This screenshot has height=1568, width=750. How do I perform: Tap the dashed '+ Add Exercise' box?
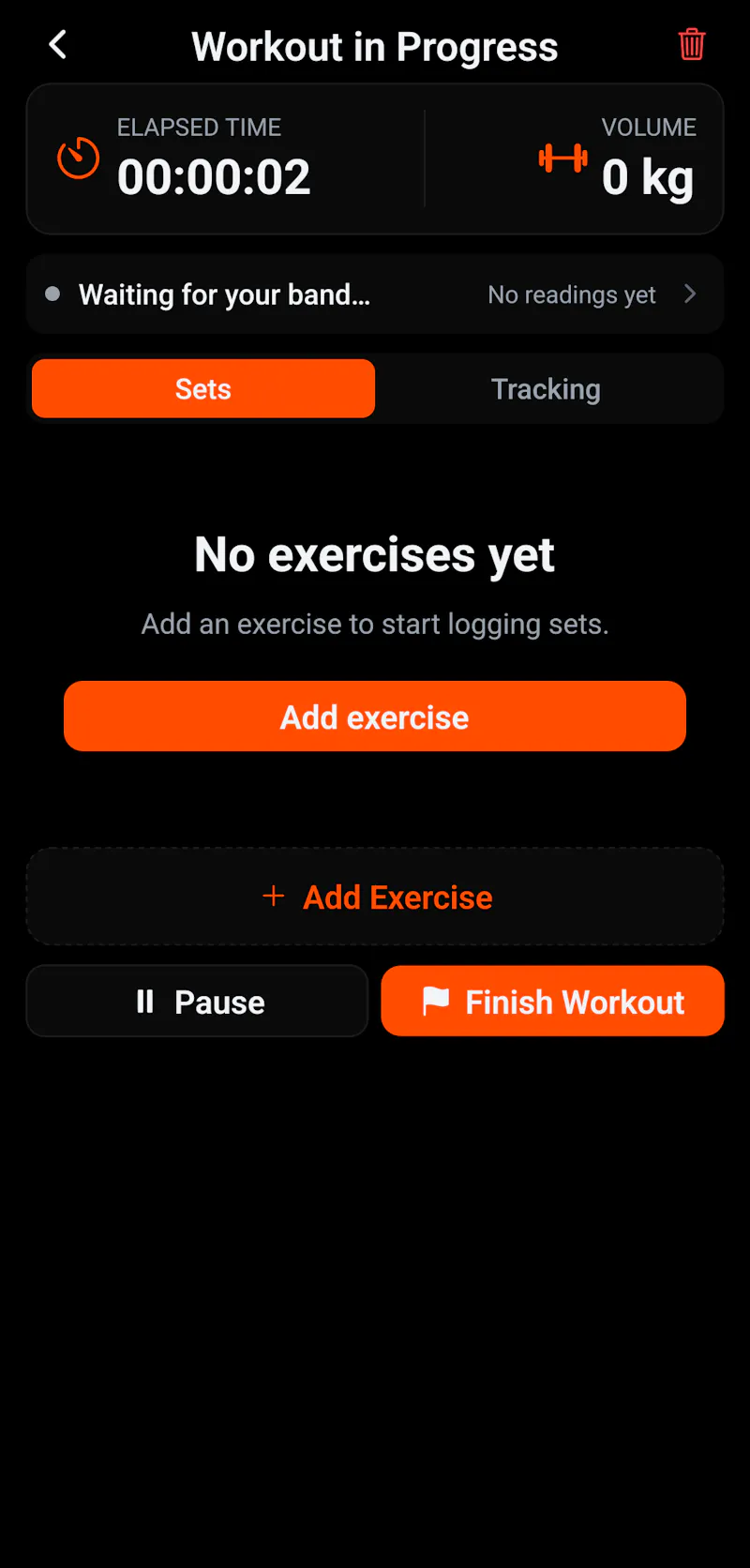tap(375, 897)
